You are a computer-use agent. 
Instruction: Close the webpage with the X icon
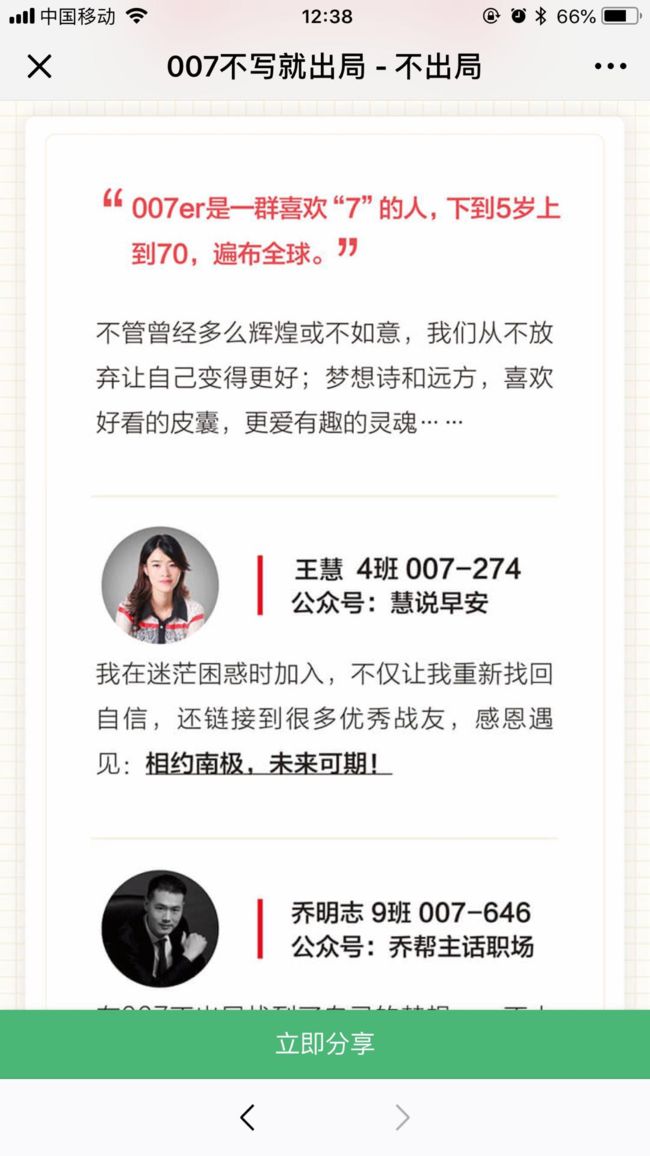pos(39,66)
